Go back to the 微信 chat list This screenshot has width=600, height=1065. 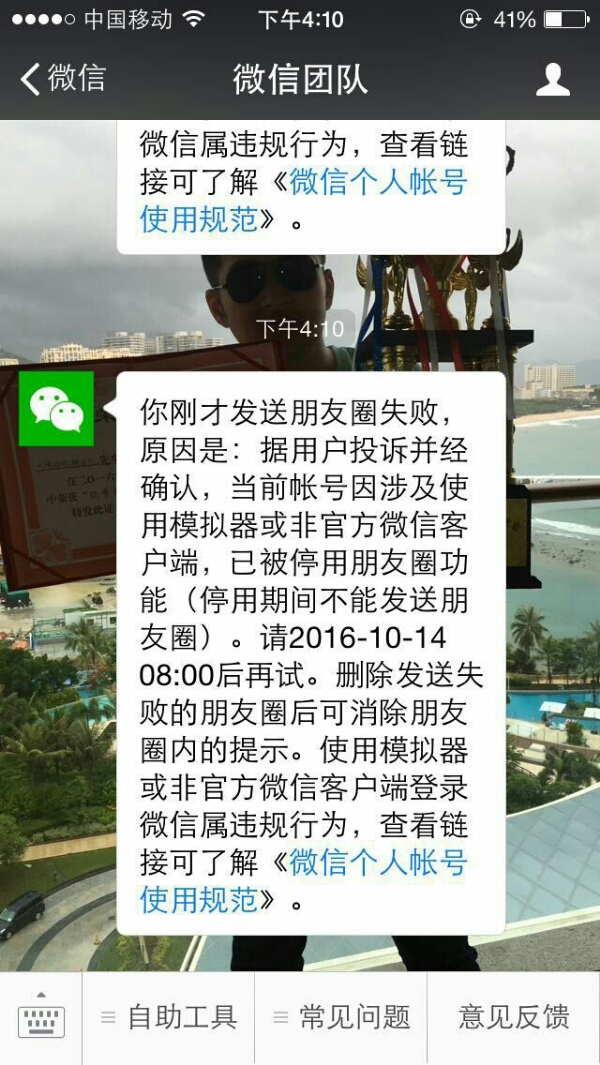click(x=63, y=79)
